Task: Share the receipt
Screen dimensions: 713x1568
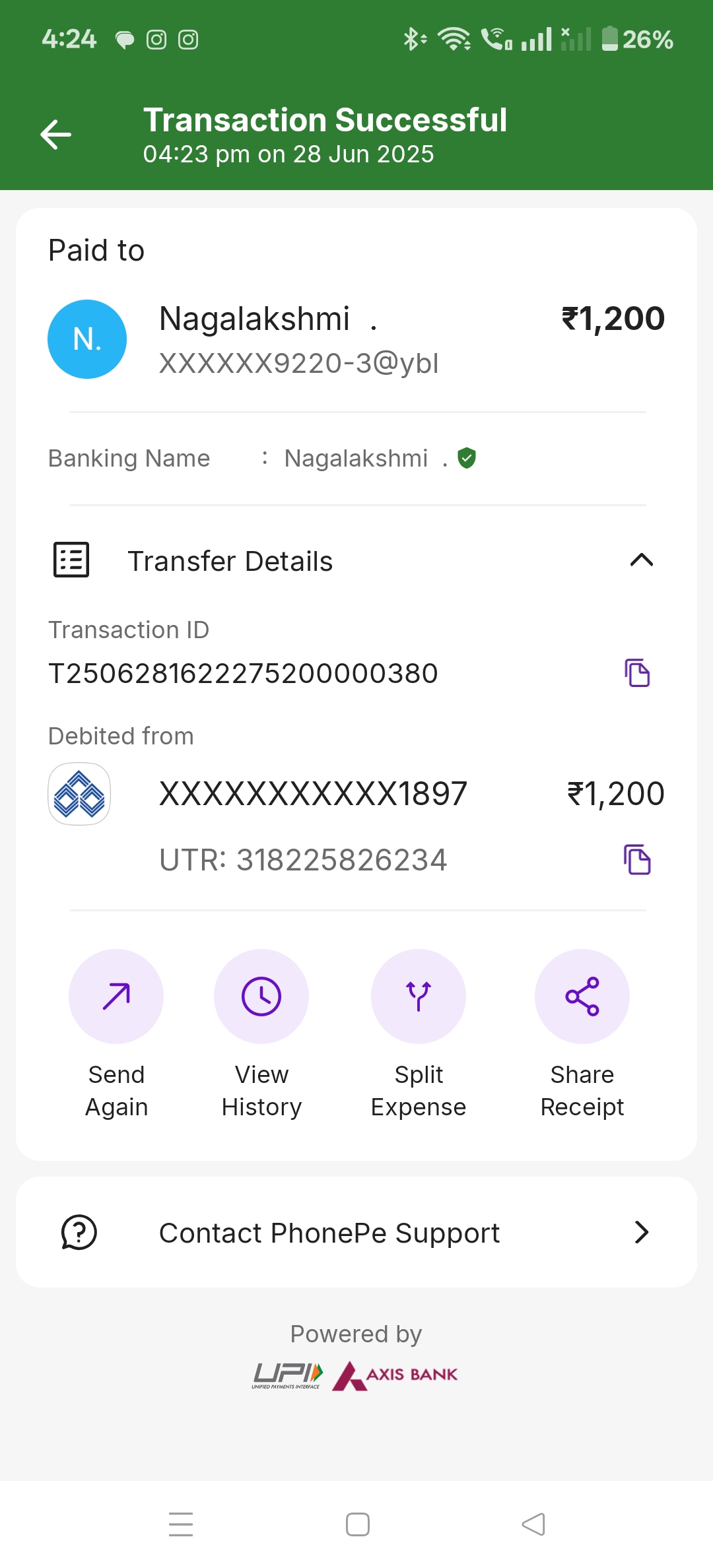Action: [x=582, y=1034]
